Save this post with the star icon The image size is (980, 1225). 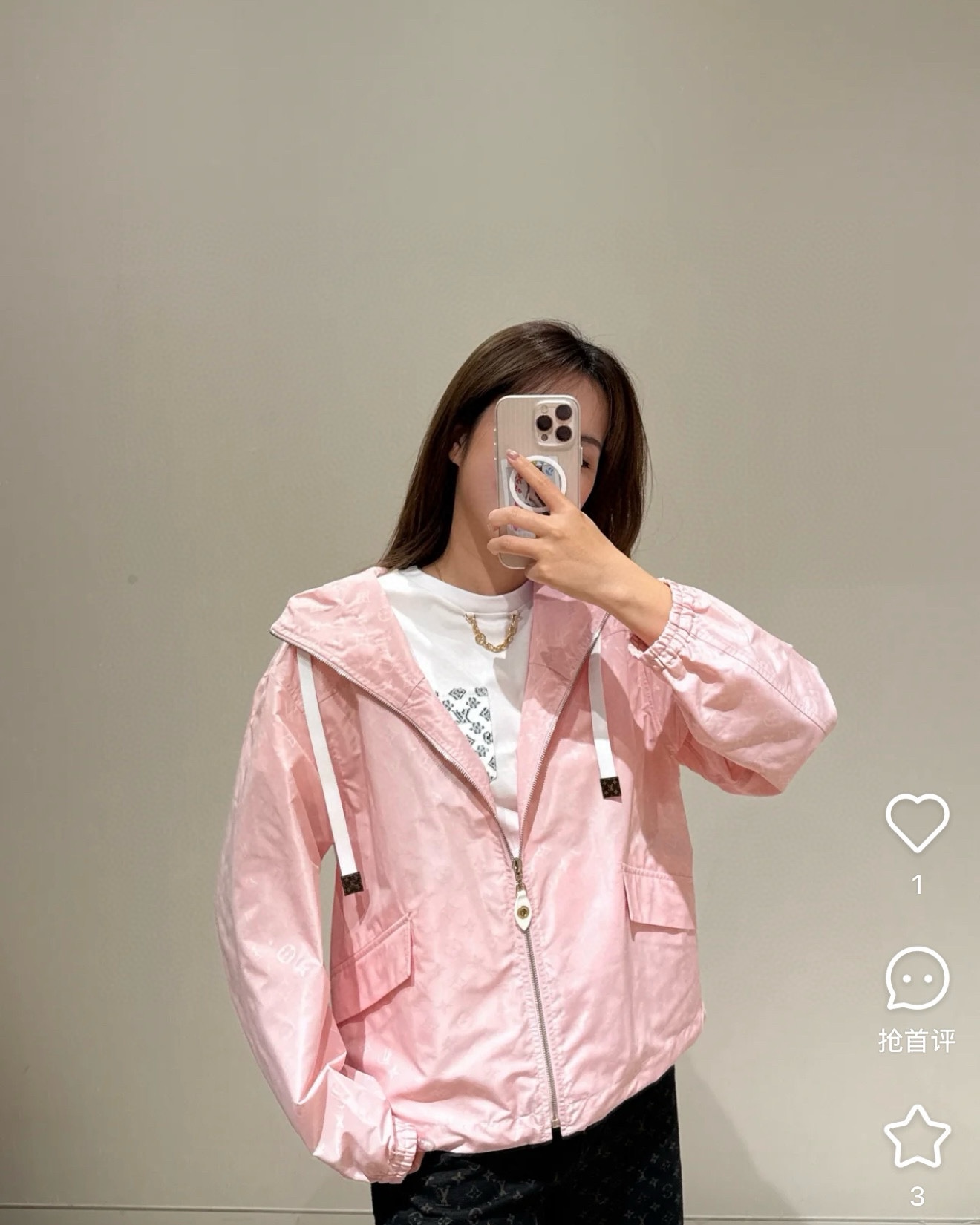coord(917,1137)
